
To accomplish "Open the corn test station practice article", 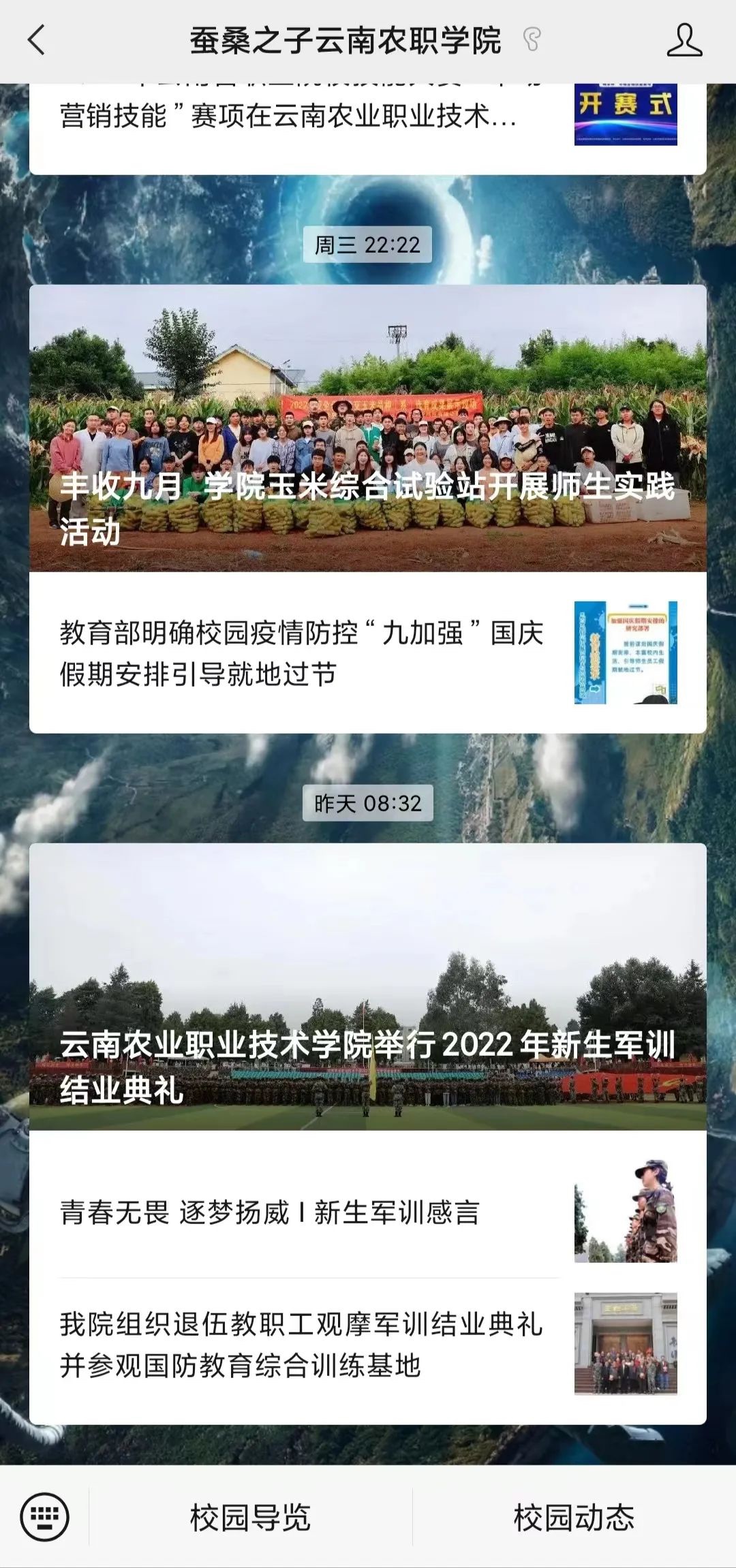I will 368,429.
